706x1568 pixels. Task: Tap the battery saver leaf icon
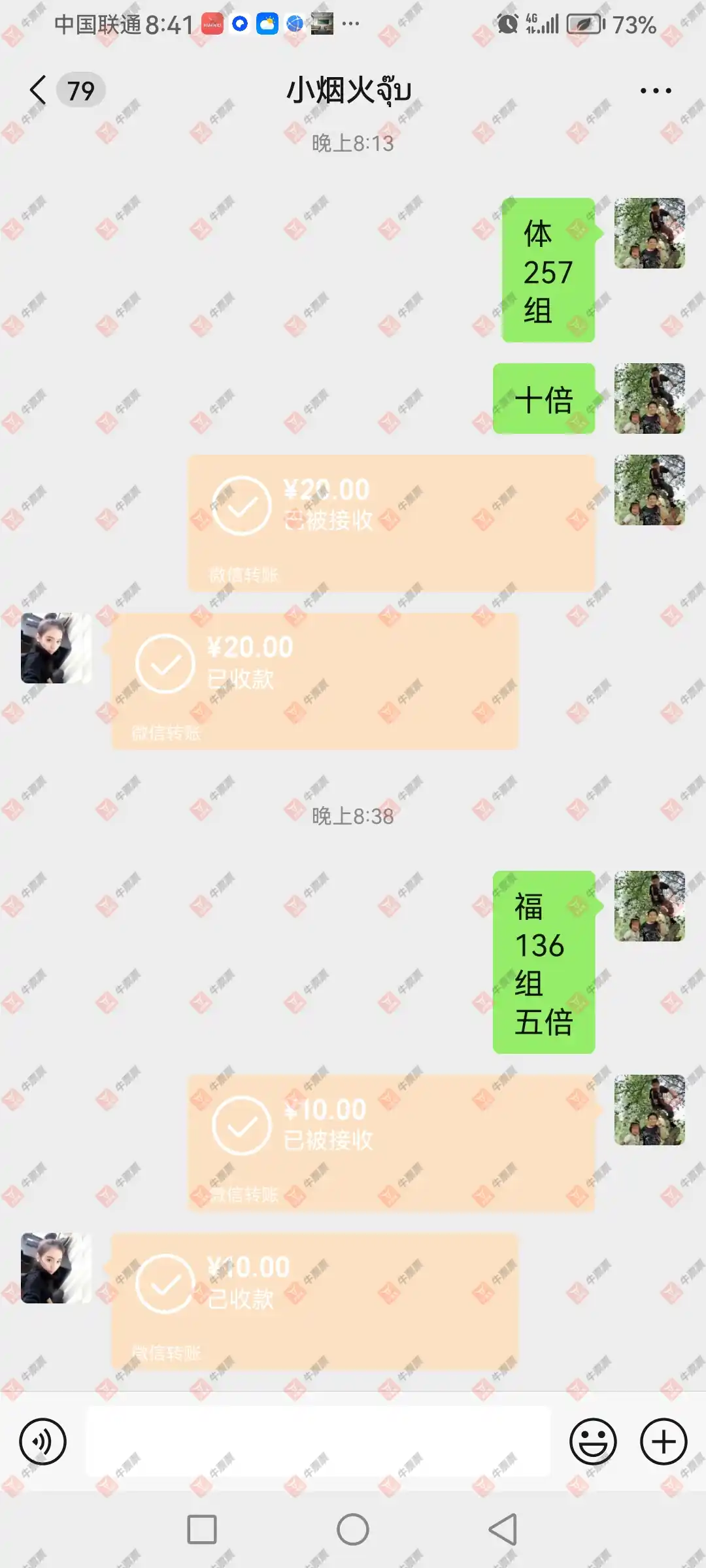tap(584, 25)
